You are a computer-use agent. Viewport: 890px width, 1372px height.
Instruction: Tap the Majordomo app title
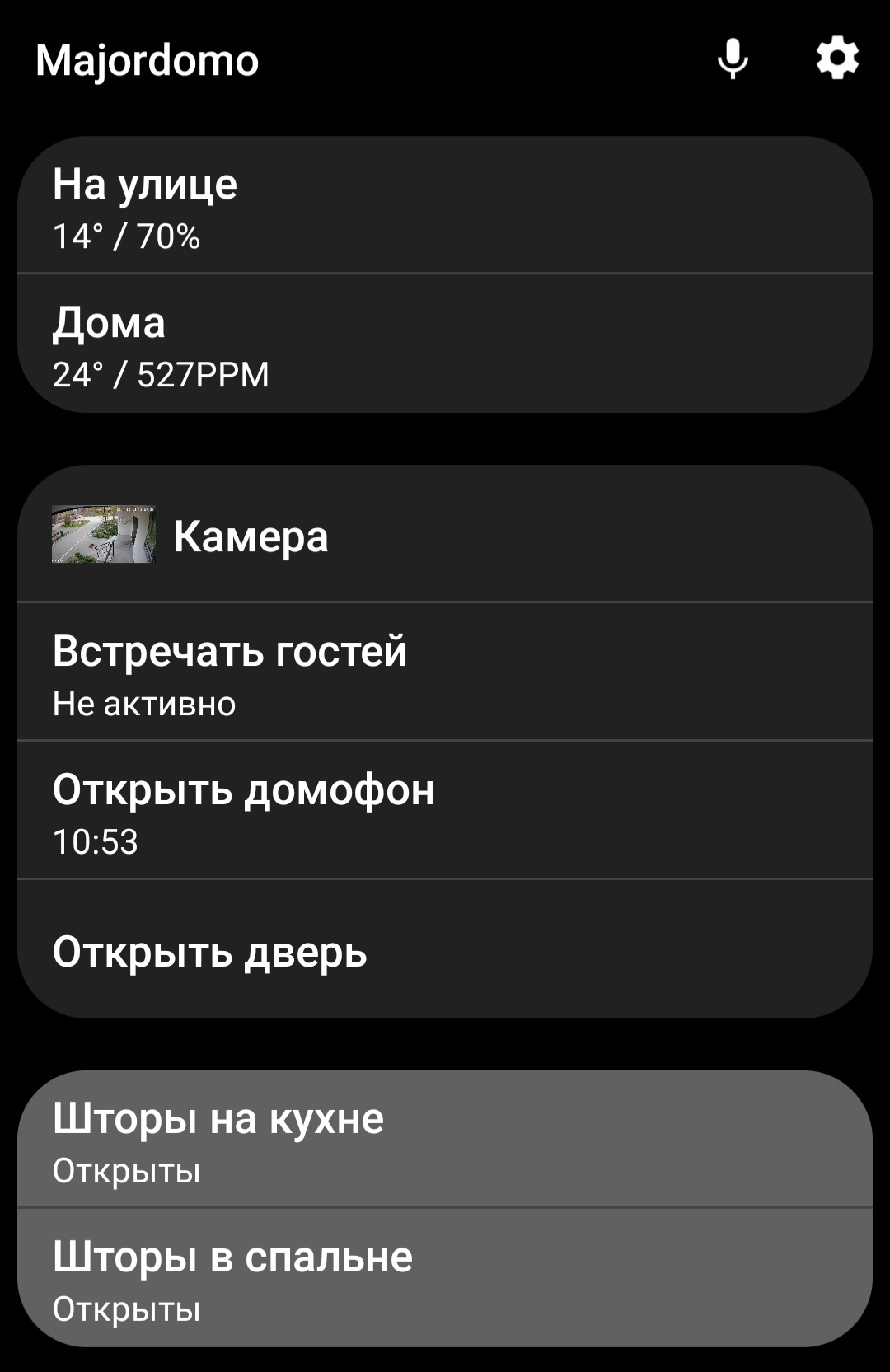click(147, 59)
